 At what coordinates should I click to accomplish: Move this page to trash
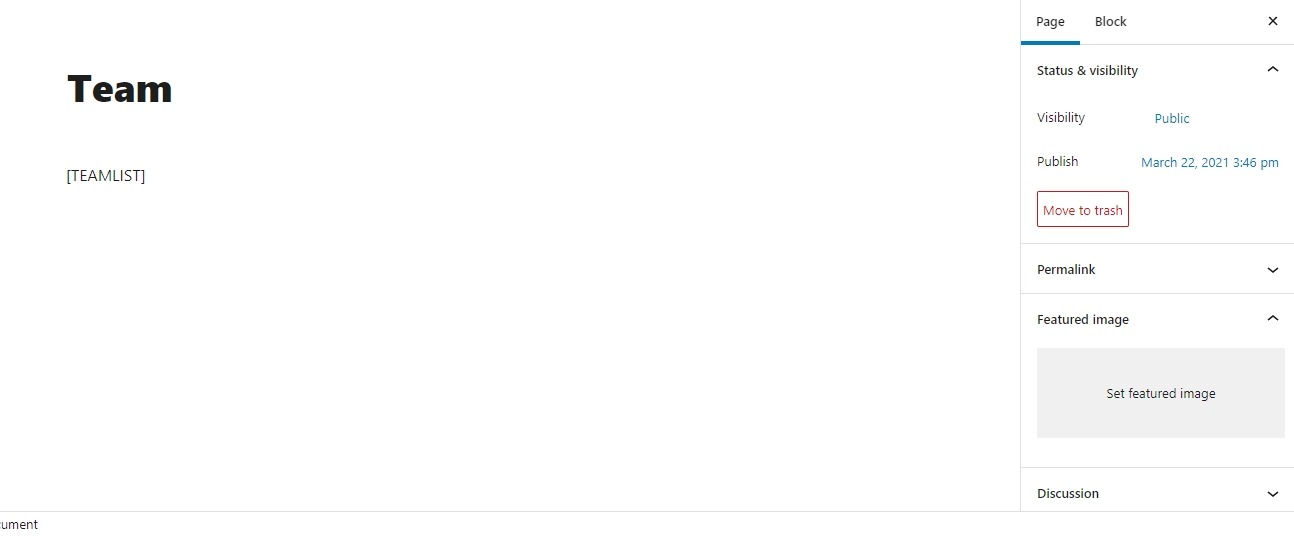point(1082,210)
